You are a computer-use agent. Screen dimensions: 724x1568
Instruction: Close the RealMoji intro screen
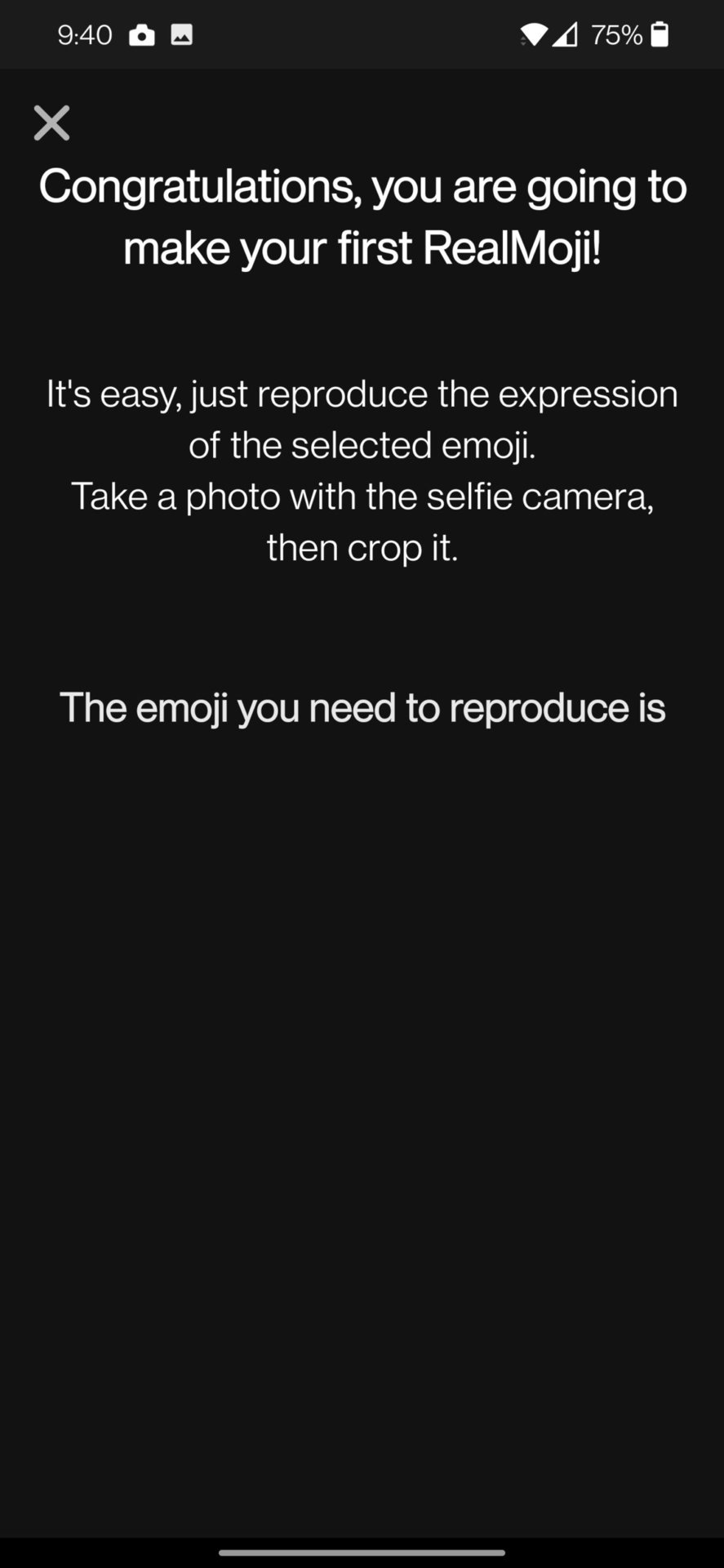tap(51, 123)
